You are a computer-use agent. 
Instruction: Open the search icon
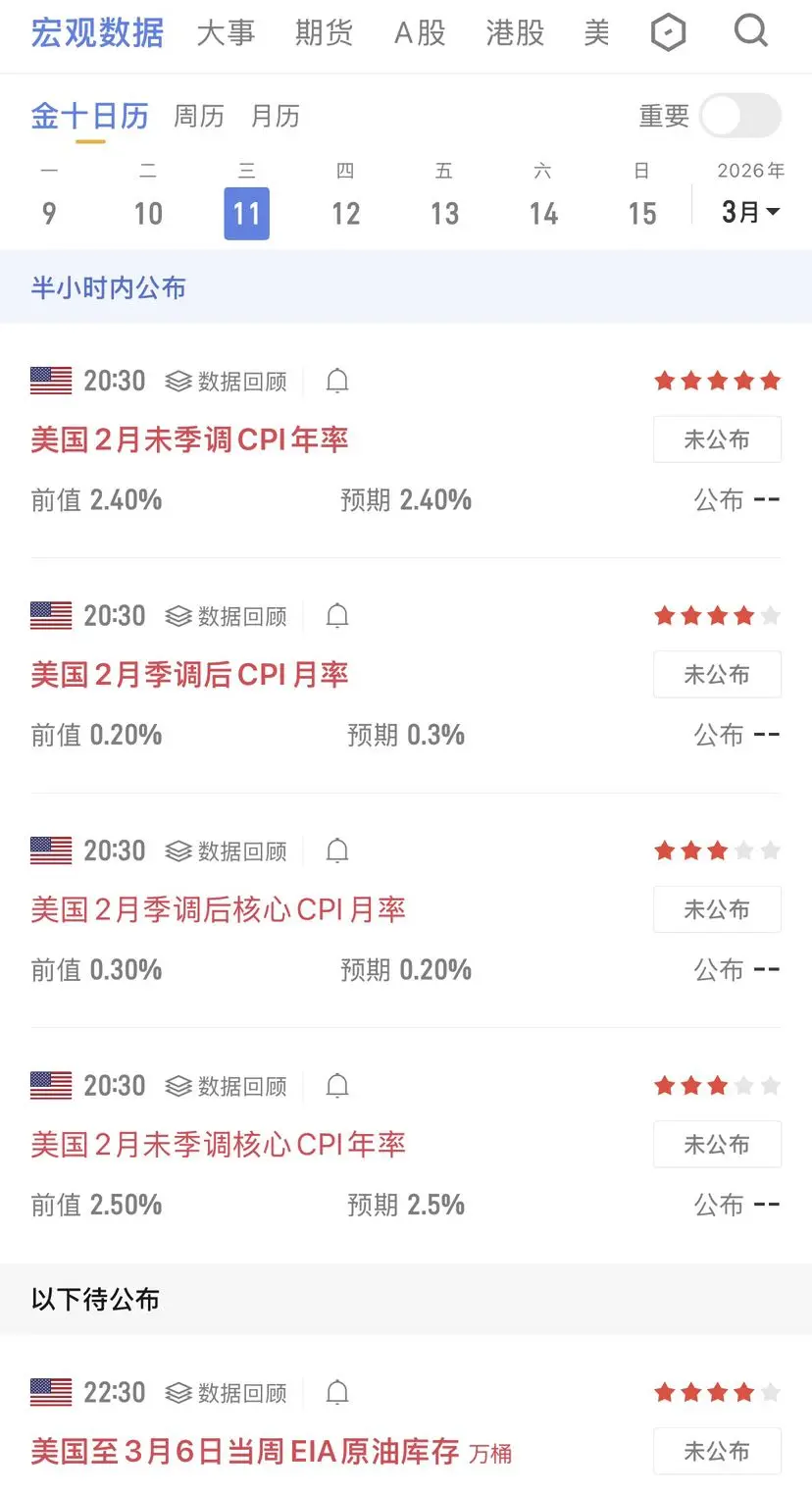coord(750,32)
